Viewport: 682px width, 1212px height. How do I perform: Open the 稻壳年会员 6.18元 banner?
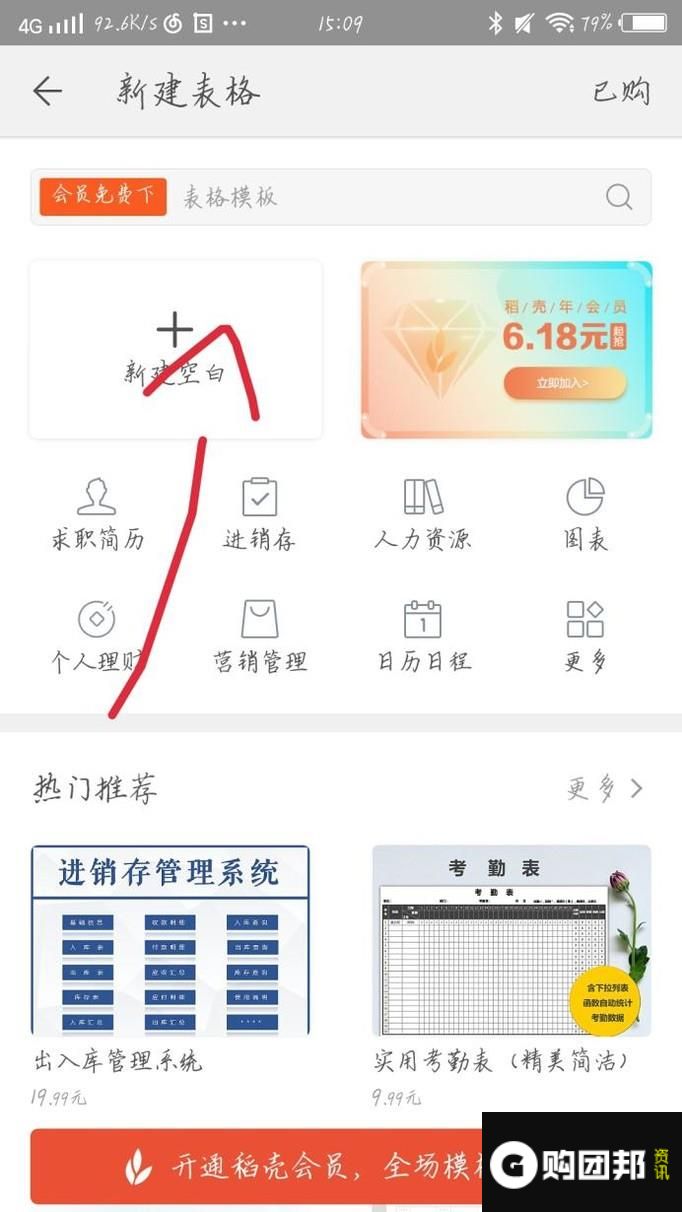click(506, 349)
